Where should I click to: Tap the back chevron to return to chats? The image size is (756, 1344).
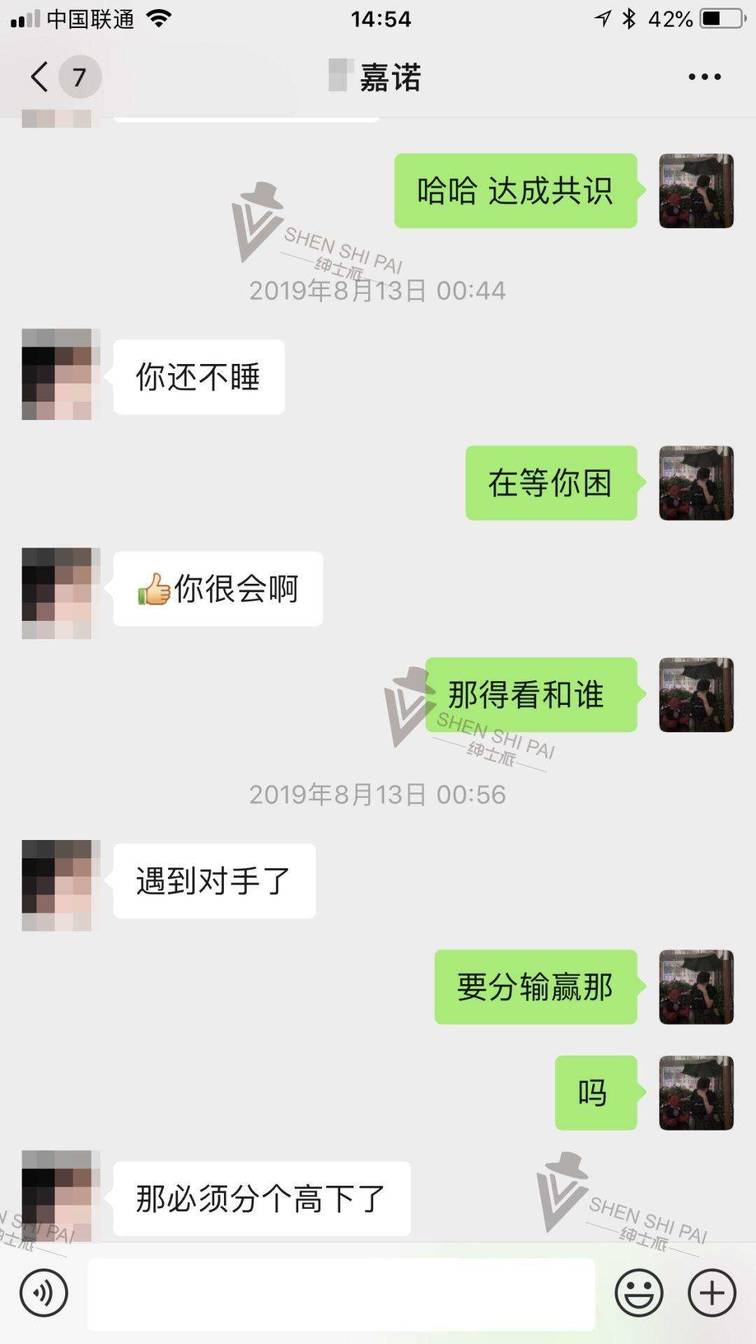pyautogui.click(x=38, y=76)
